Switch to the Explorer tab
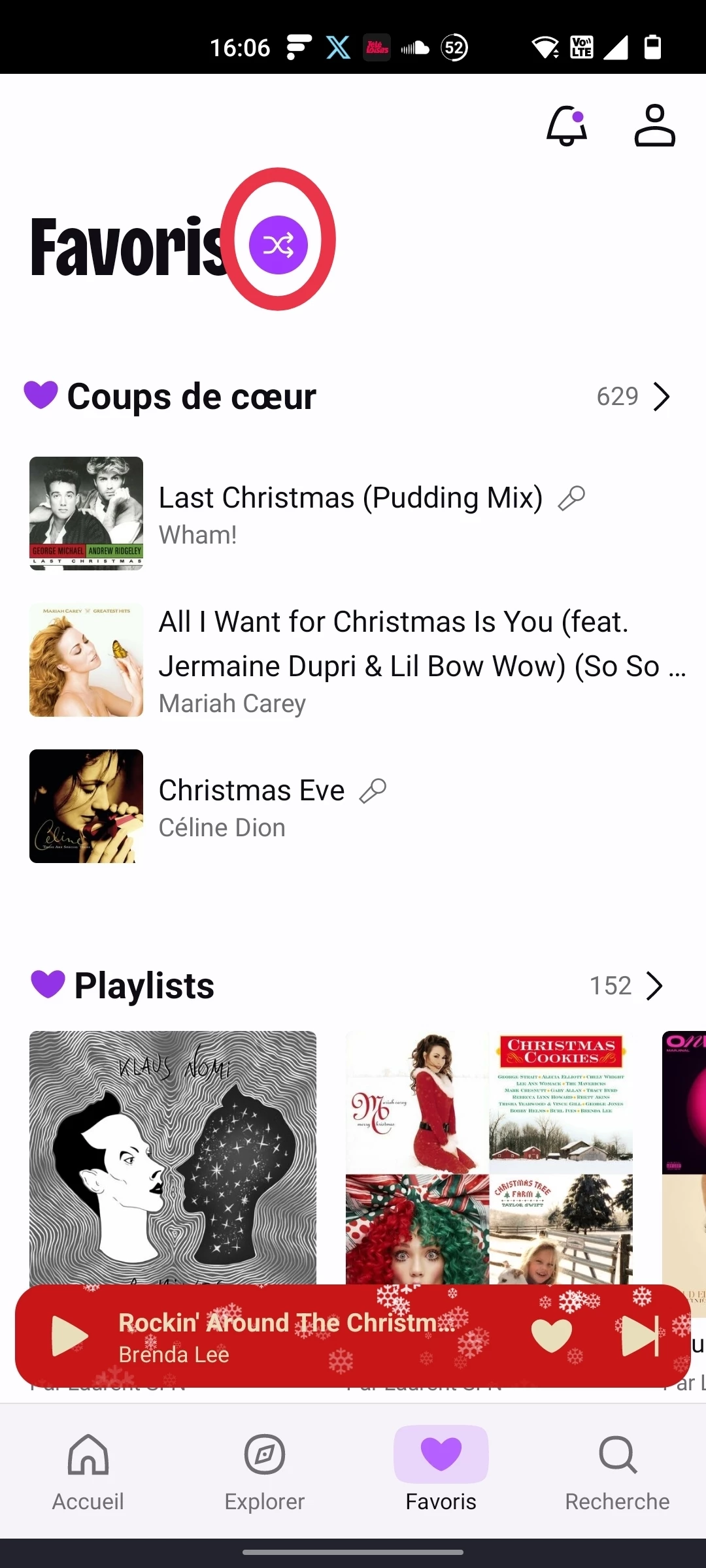This screenshot has height=1568, width=706. click(x=265, y=1473)
